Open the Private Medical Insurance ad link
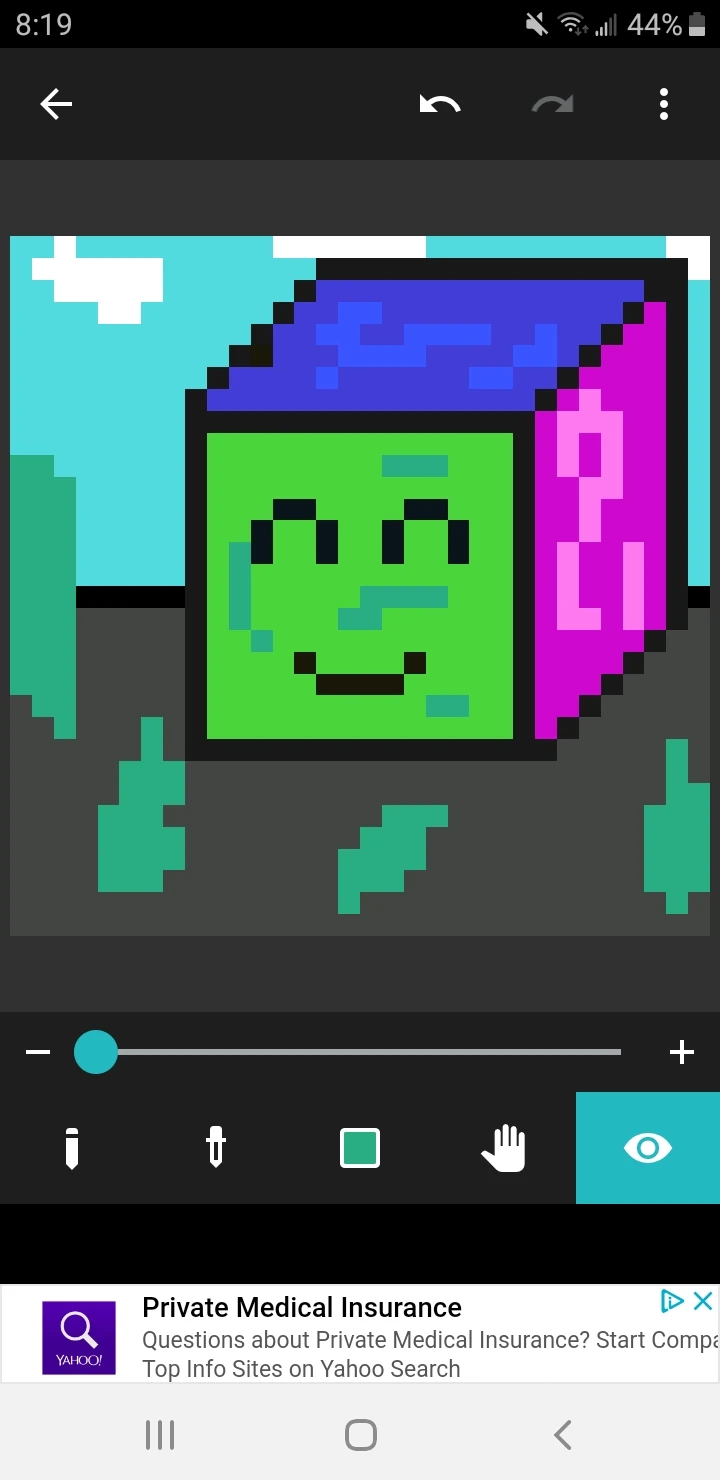The height and width of the screenshot is (1480, 720). pyautogui.click(x=301, y=1307)
